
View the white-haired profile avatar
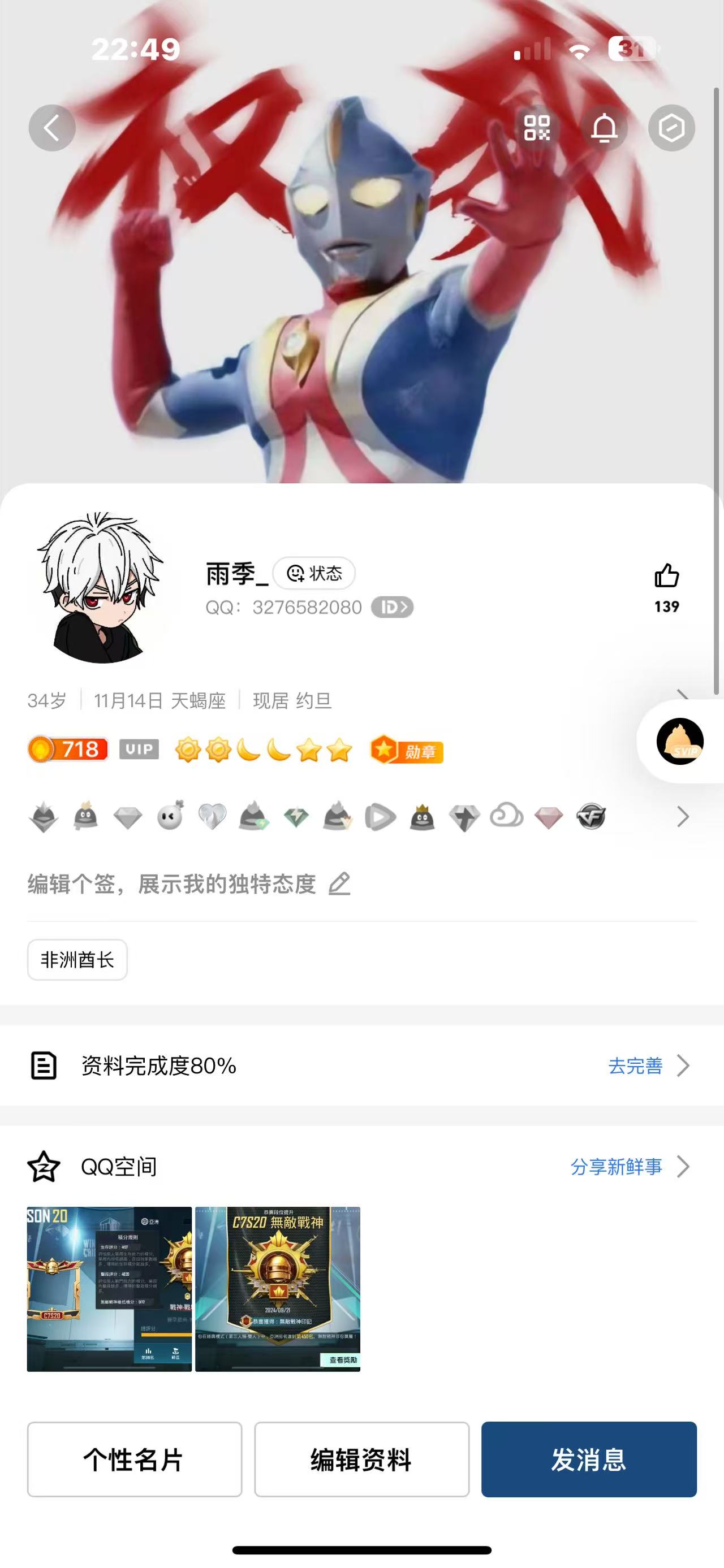[101, 588]
